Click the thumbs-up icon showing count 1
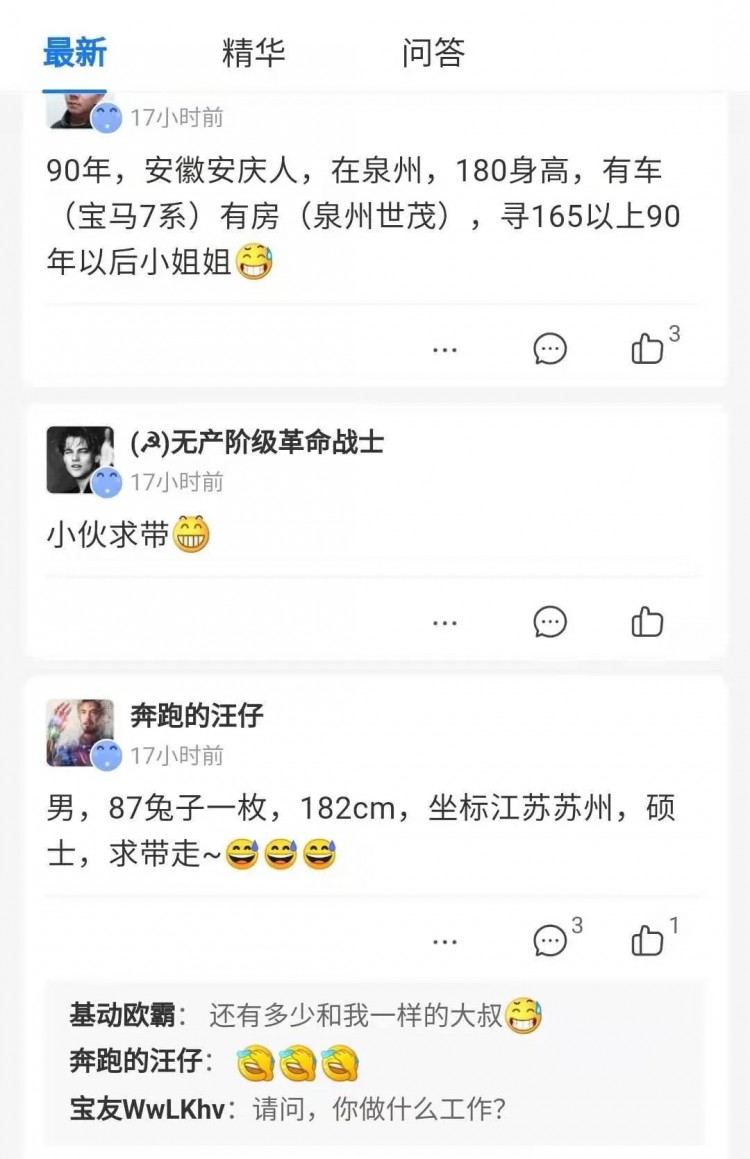Viewport: 750px width, 1159px height. pos(650,940)
